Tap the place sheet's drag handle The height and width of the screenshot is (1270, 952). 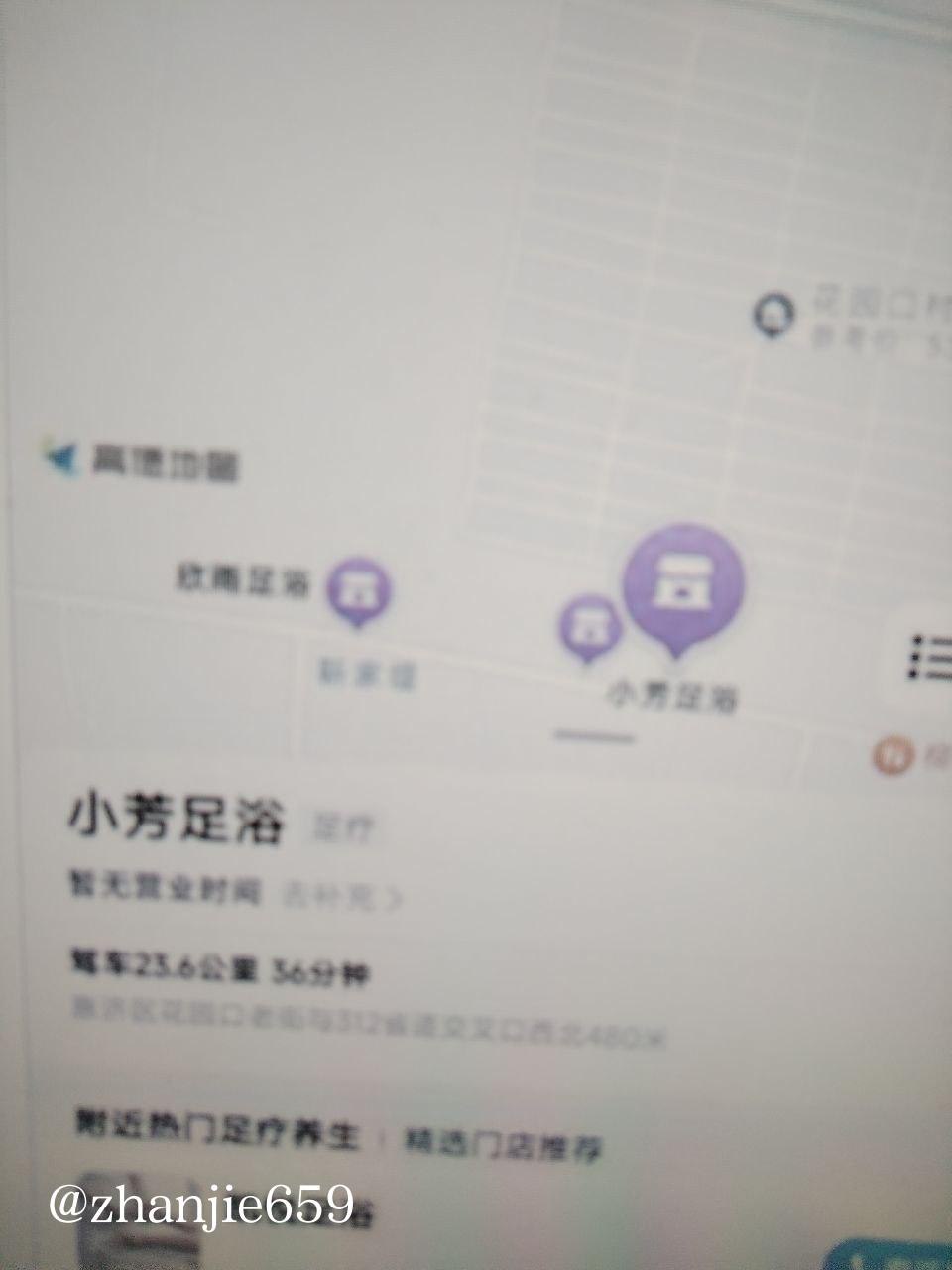coord(594,737)
